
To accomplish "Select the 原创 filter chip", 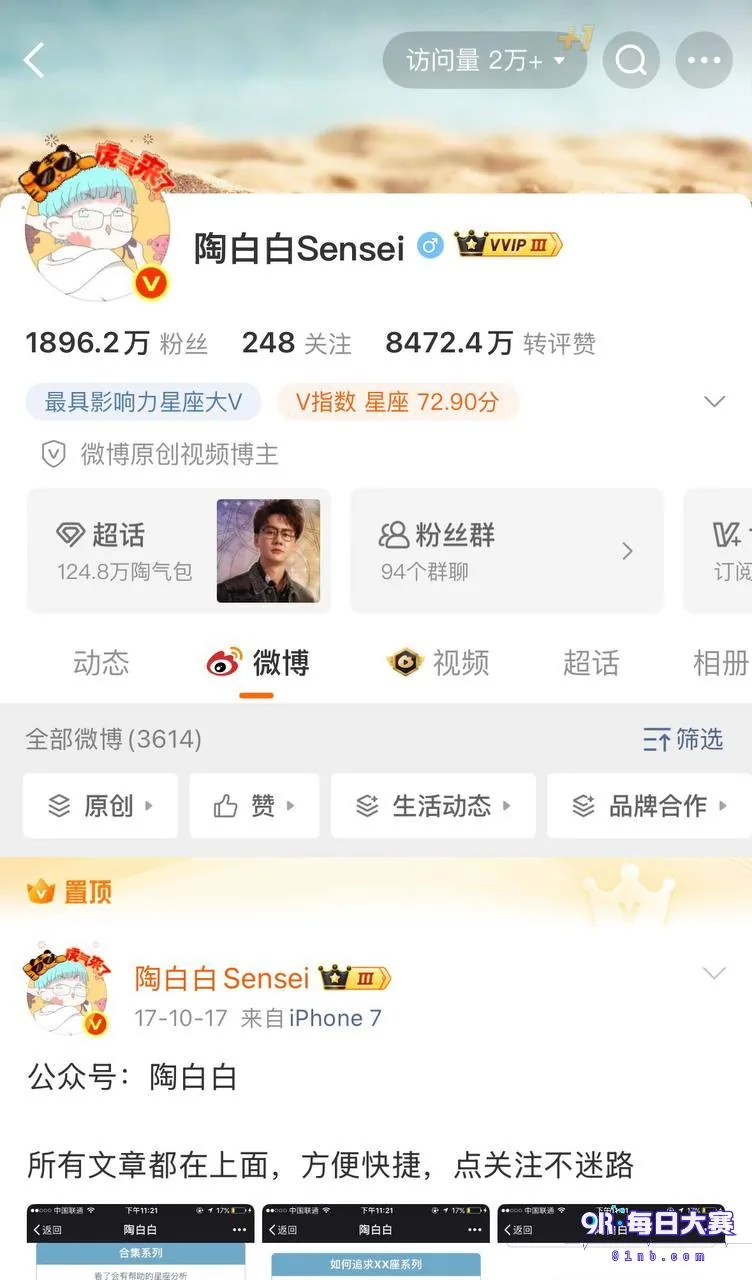I will (x=100, y=805).
